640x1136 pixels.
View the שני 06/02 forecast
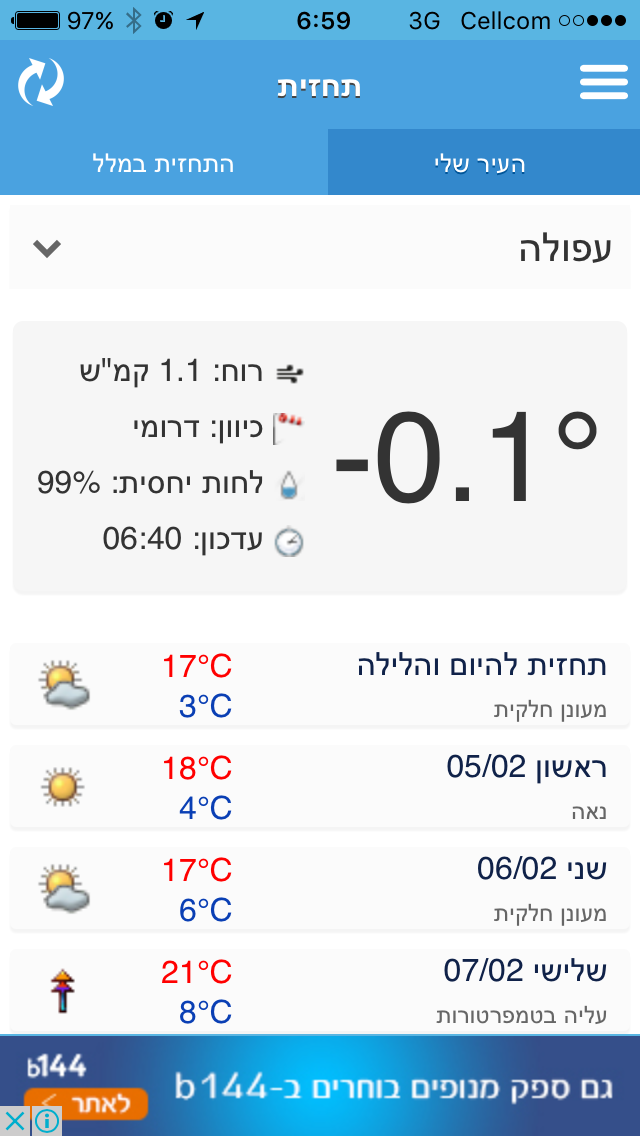coord(320,889)
